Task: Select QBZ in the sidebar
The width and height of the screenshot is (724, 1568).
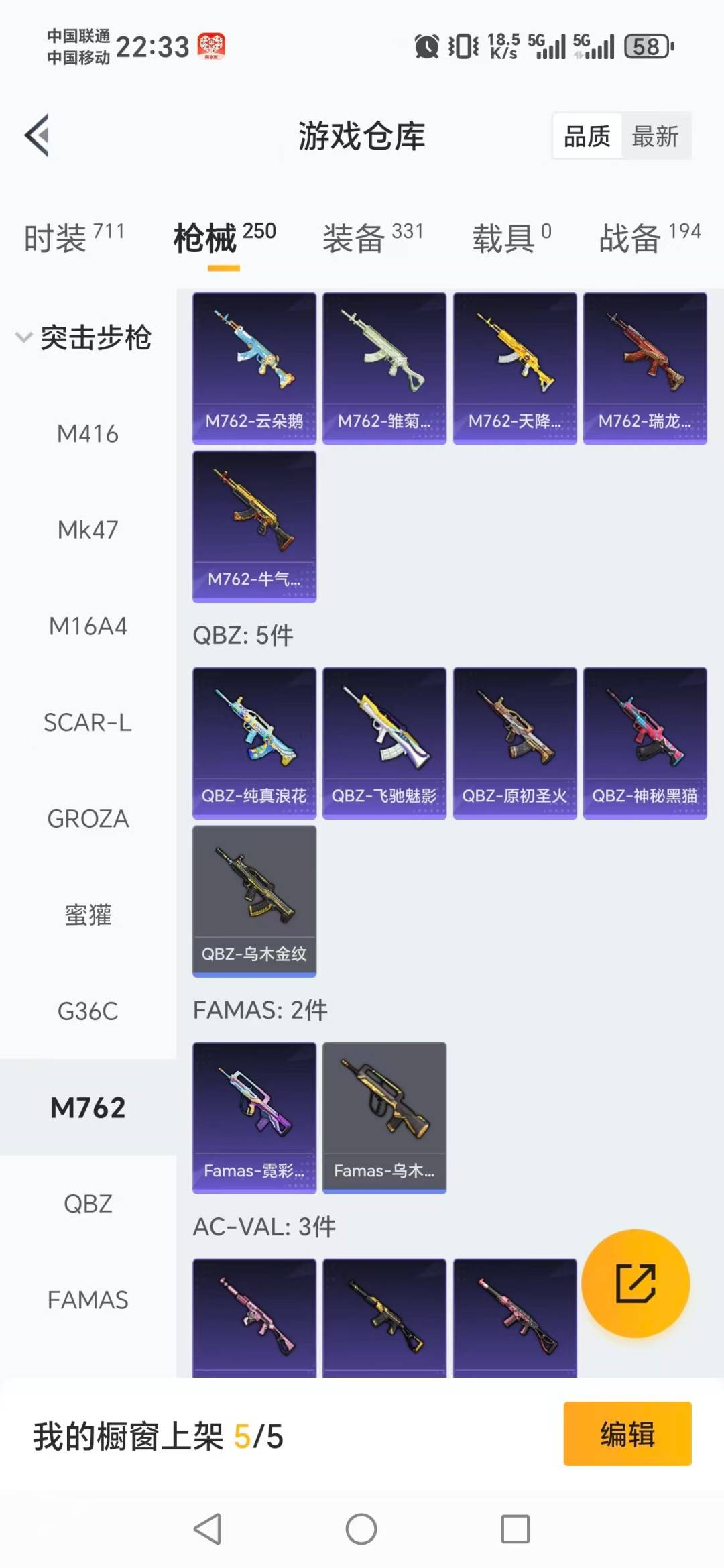Action: pyautogui.click(x=87, y=1204)
